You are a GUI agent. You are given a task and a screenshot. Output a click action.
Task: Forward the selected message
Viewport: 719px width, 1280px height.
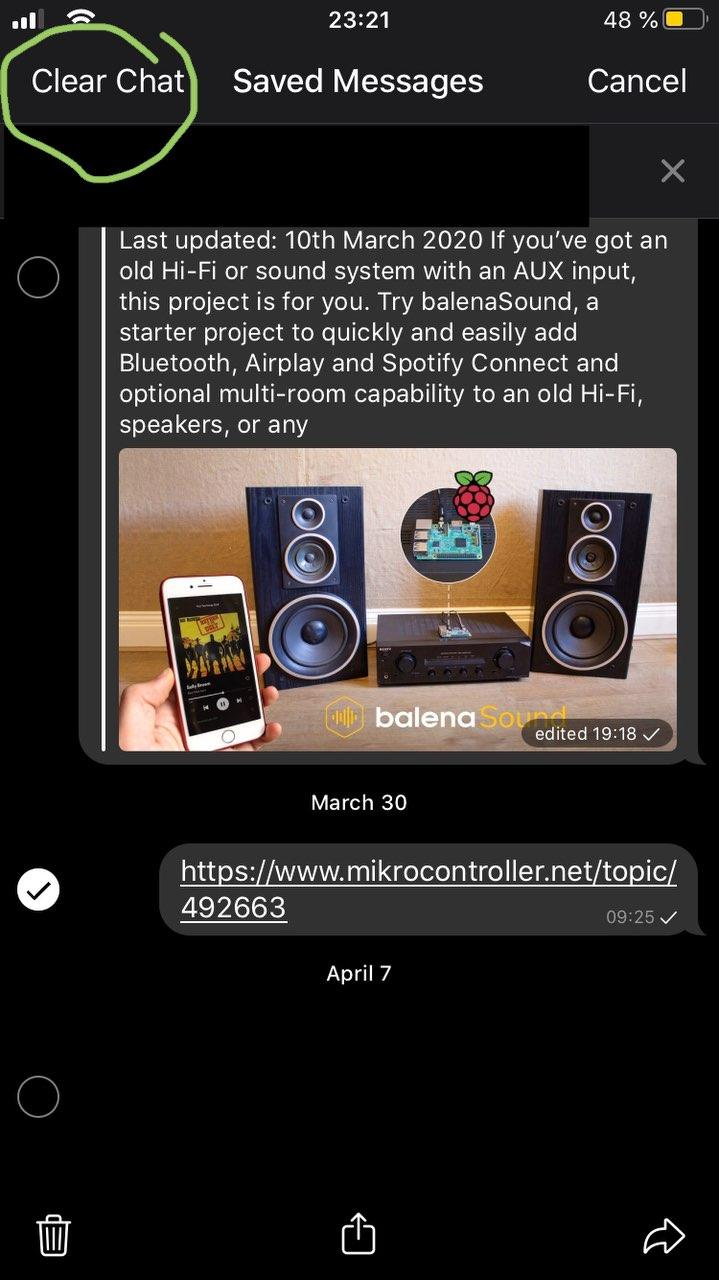(x=663, y=1237)
